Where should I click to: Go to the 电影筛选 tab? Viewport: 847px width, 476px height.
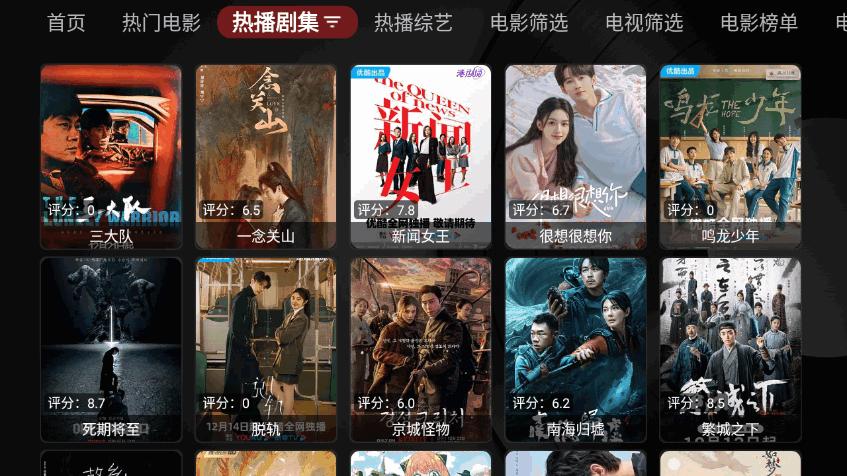[529, 23]
